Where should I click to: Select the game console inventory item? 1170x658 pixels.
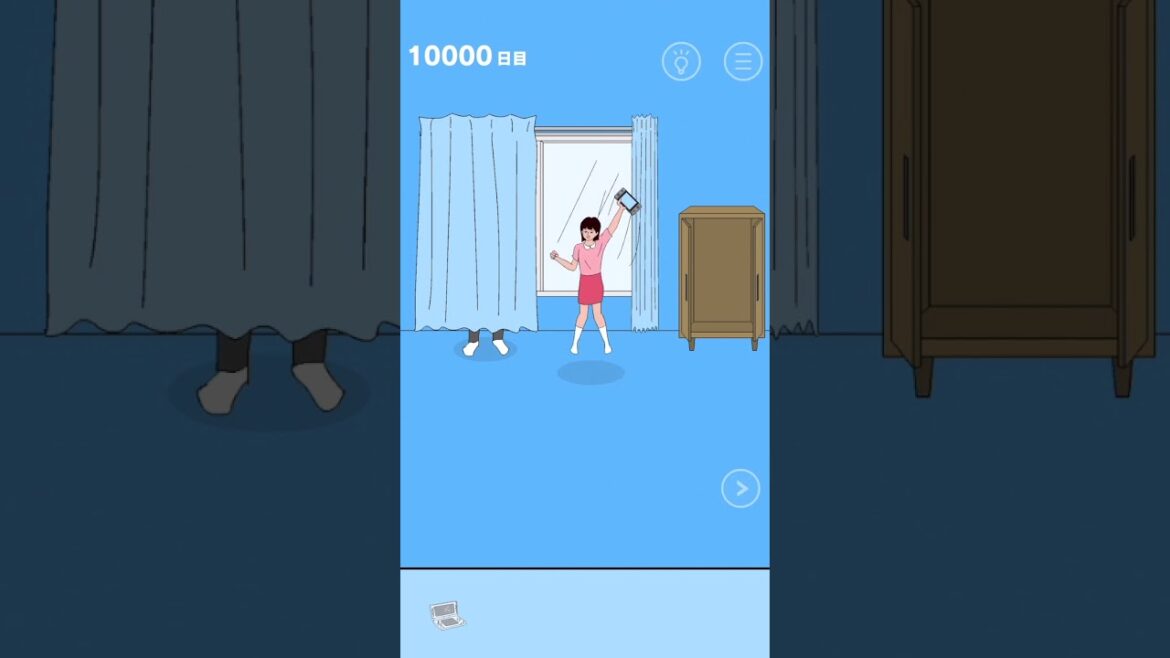pyautogui.click(x=447, y=615)
